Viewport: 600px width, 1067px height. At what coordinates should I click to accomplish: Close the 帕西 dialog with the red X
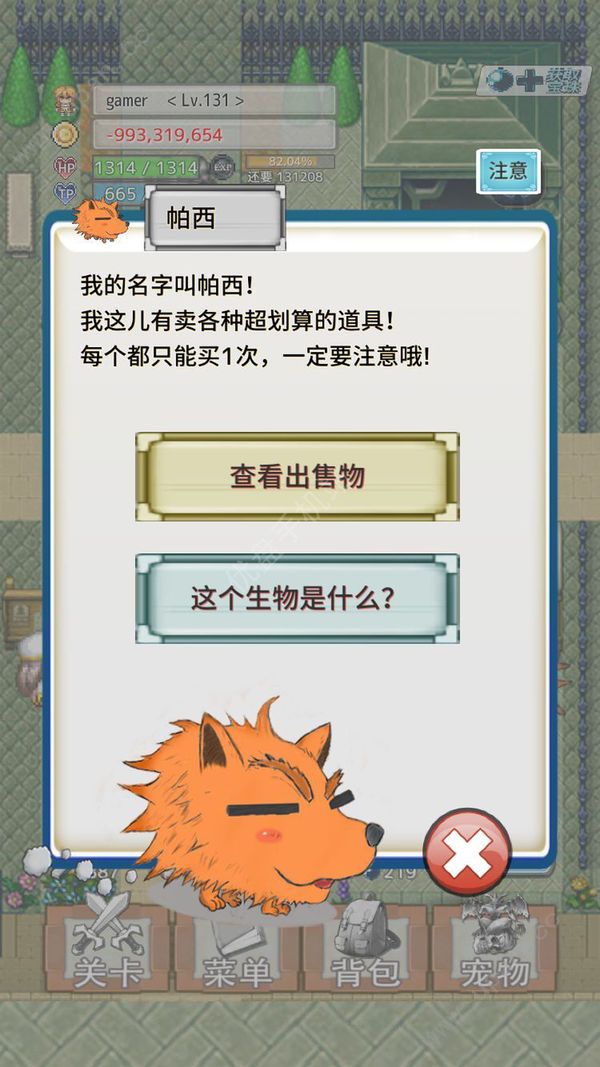467,853
